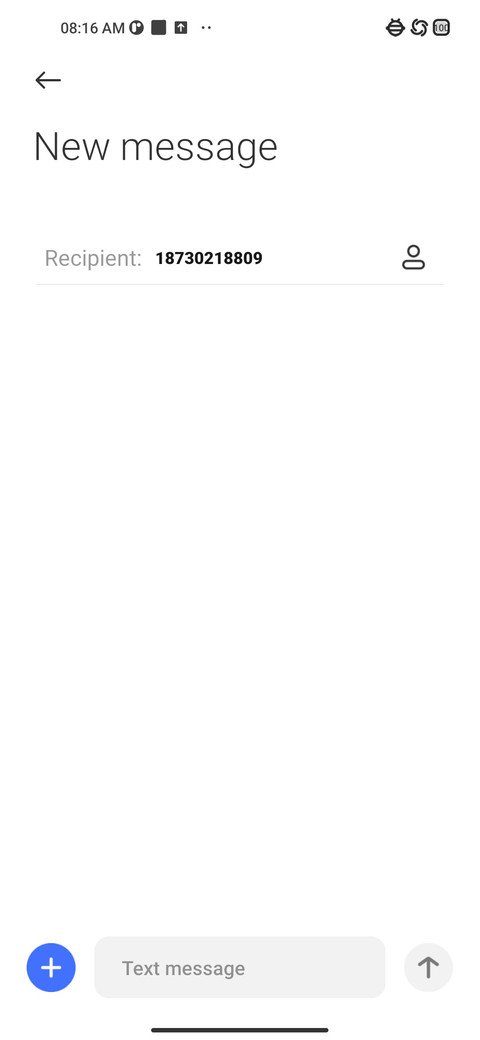This screenshot has height=1040, width=480.
Task: Send the message with the arrow button
Action: [428, 968]
